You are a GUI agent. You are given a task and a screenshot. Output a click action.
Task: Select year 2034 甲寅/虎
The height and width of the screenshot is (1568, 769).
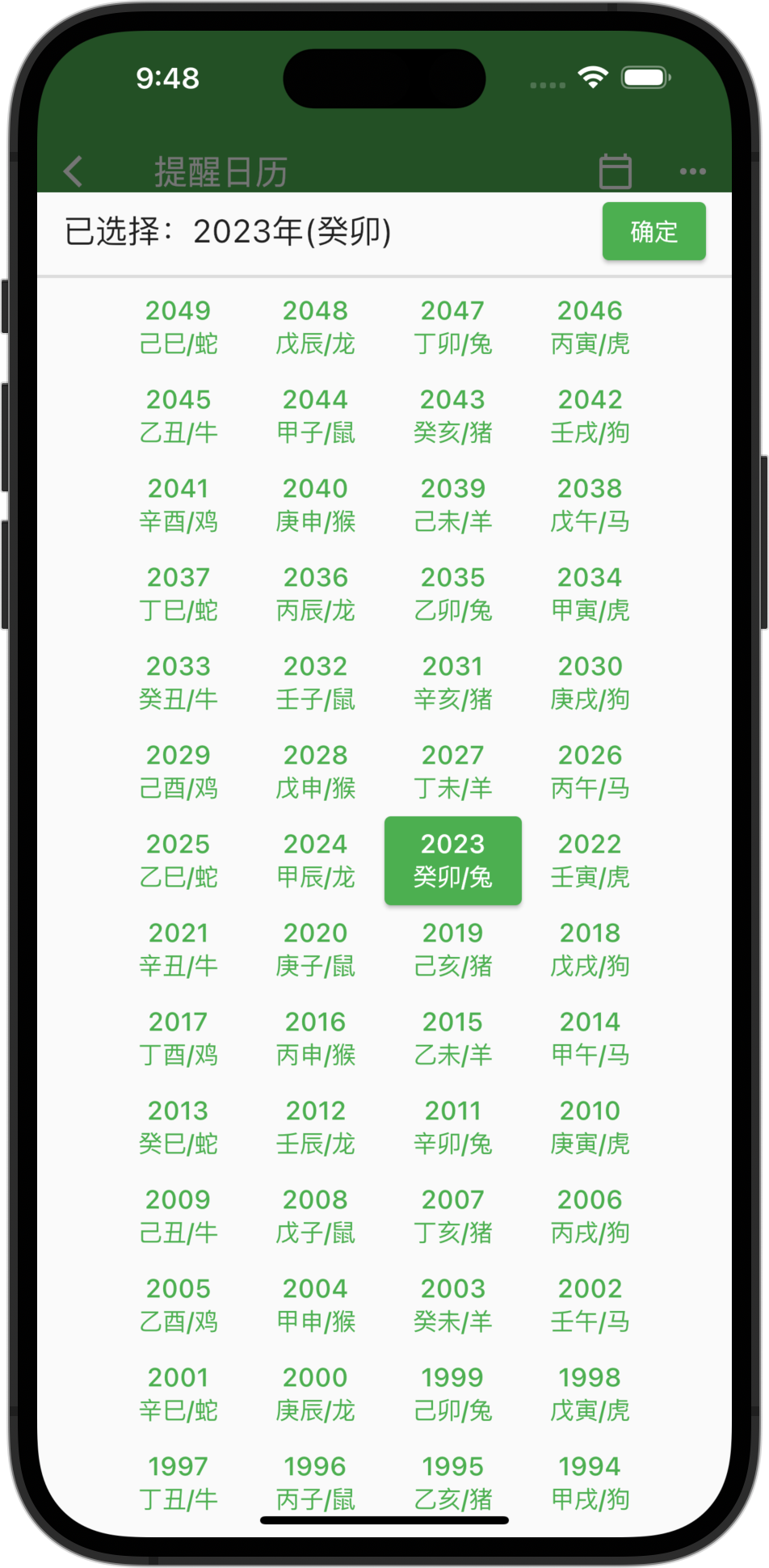(590, 594)
